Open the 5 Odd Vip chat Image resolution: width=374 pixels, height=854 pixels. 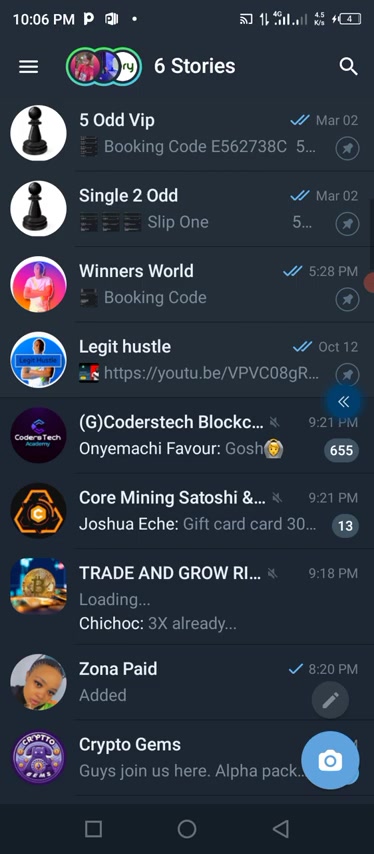(x=187, y=133)
